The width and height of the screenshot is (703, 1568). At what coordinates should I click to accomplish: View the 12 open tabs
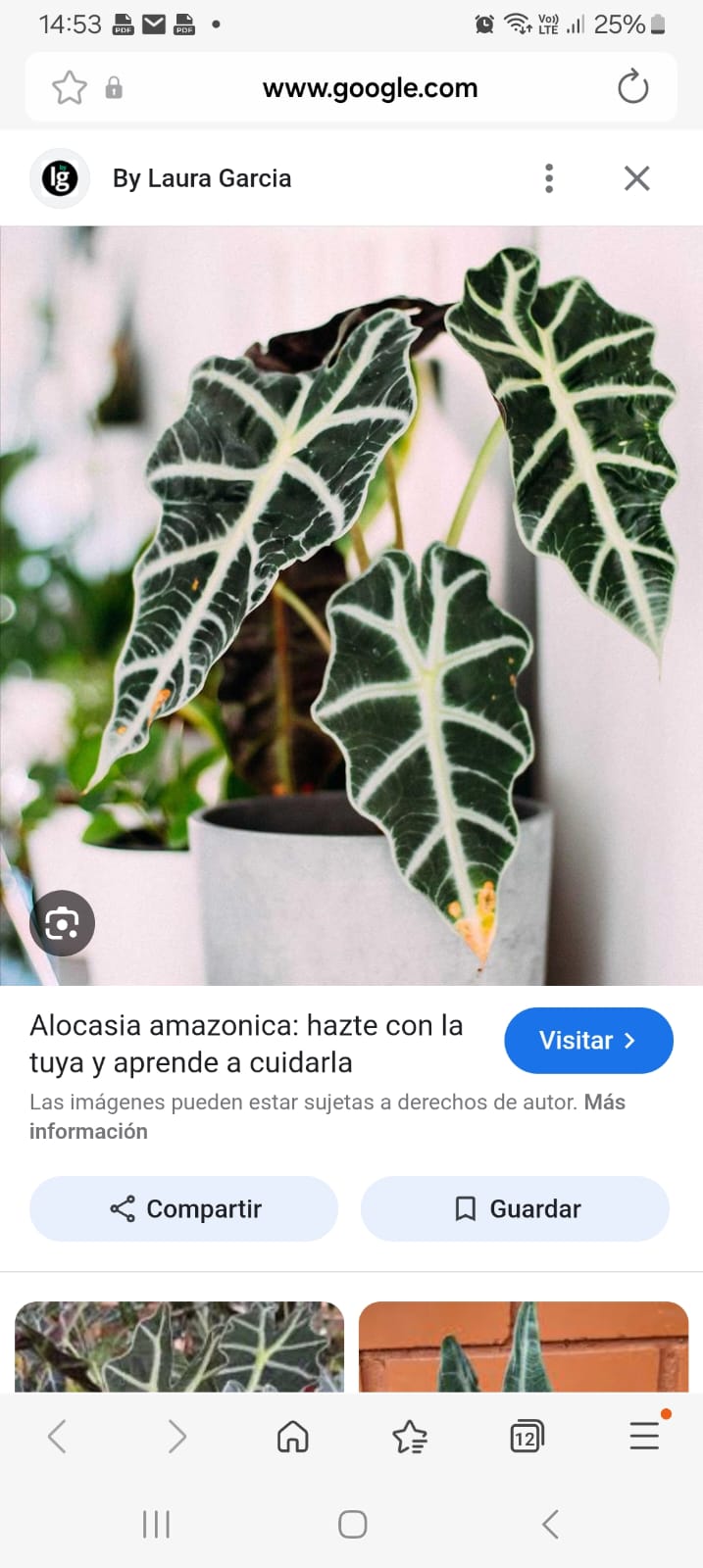[527, 1437]
